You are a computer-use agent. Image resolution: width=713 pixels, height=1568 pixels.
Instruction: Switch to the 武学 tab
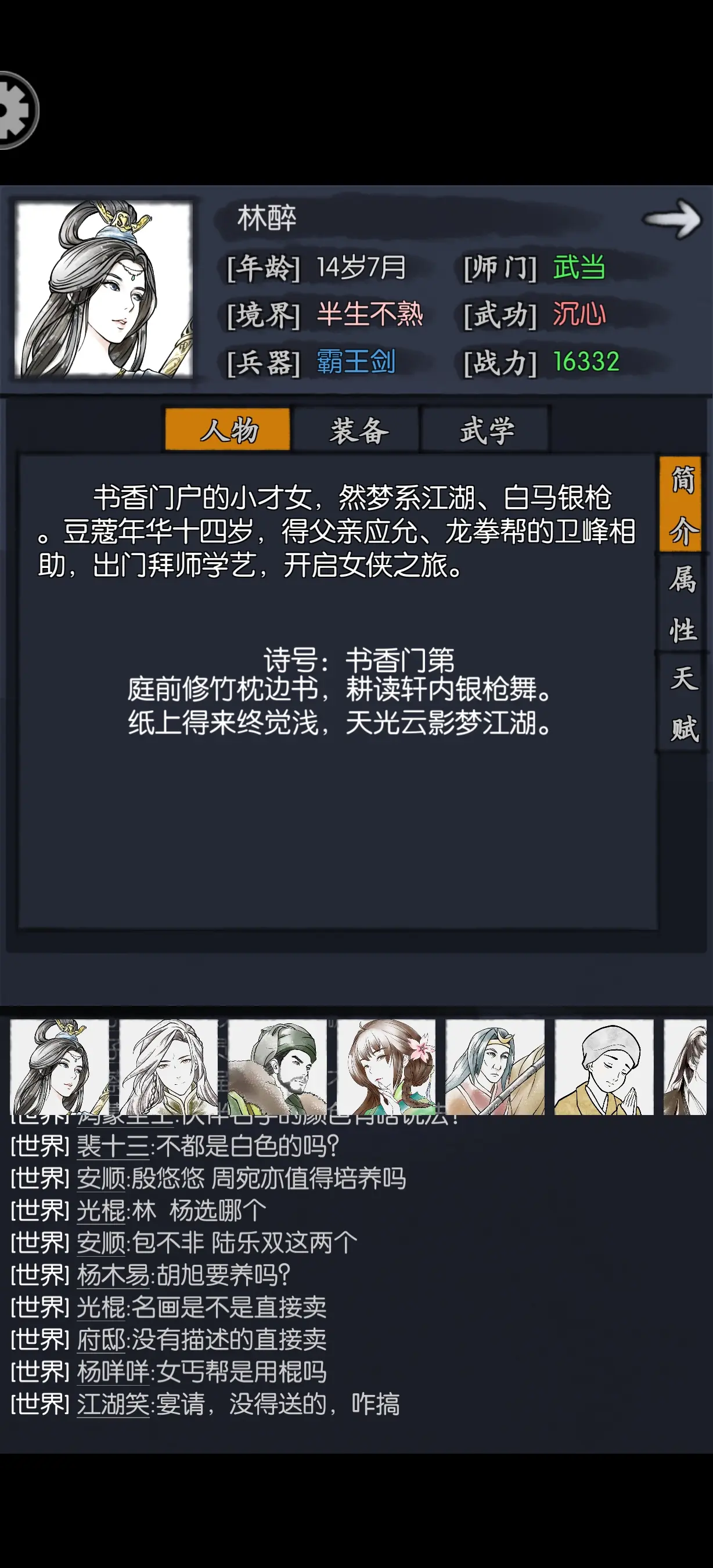(x=487, y=430)
